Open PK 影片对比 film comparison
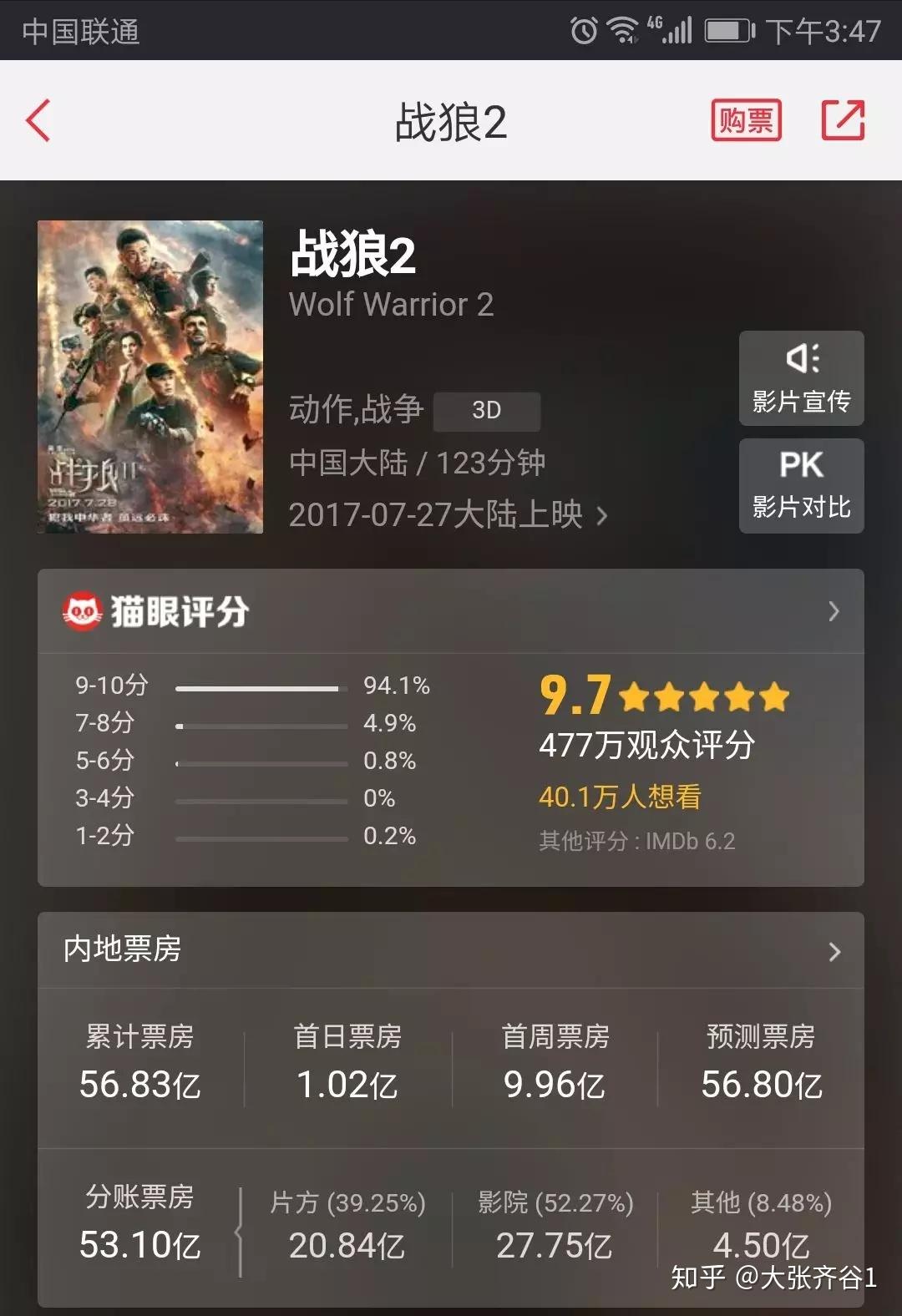 pos(801,485)
